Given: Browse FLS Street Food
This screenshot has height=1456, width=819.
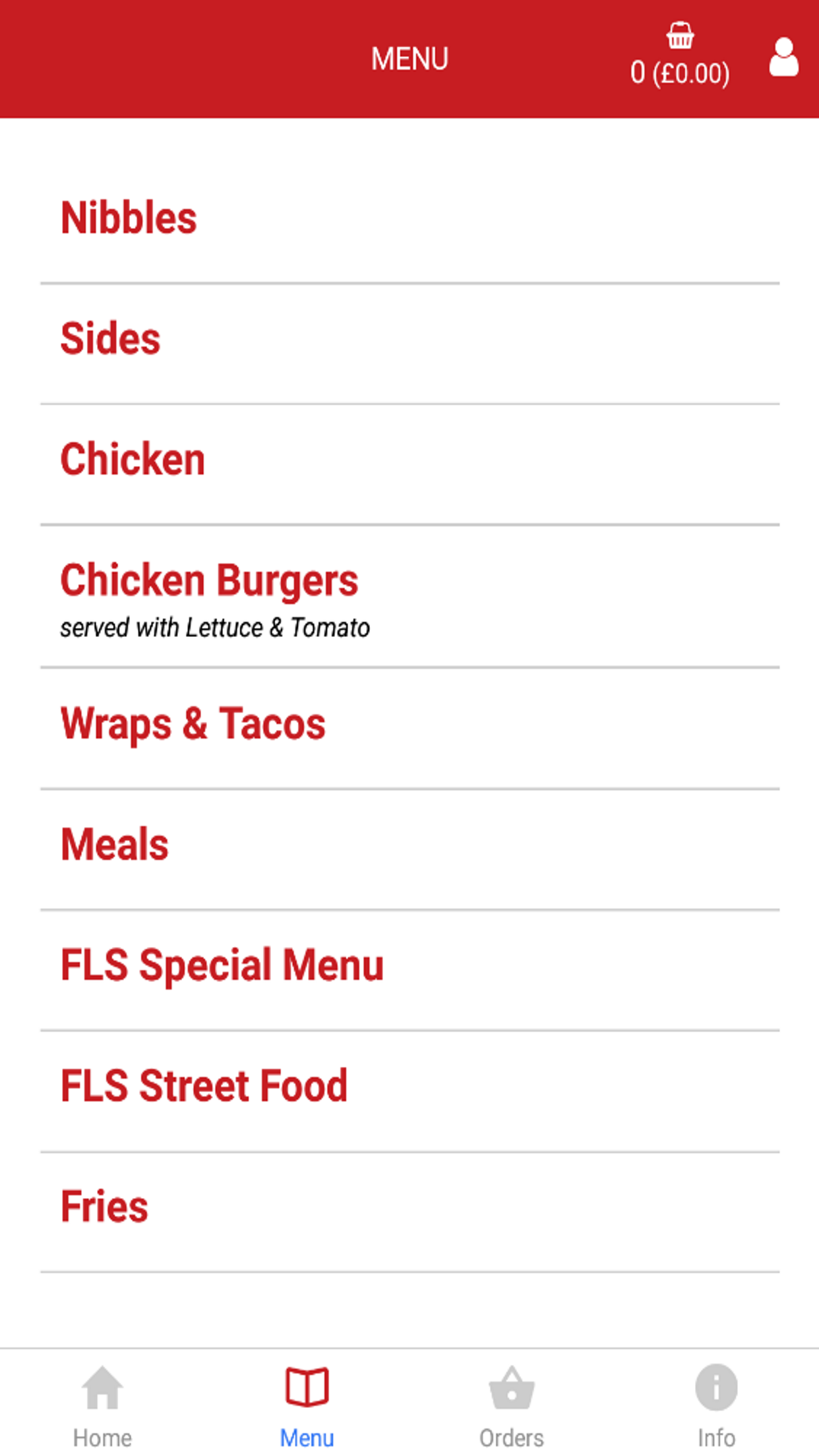Looking at the screenshot, I should pos(204,1086).
